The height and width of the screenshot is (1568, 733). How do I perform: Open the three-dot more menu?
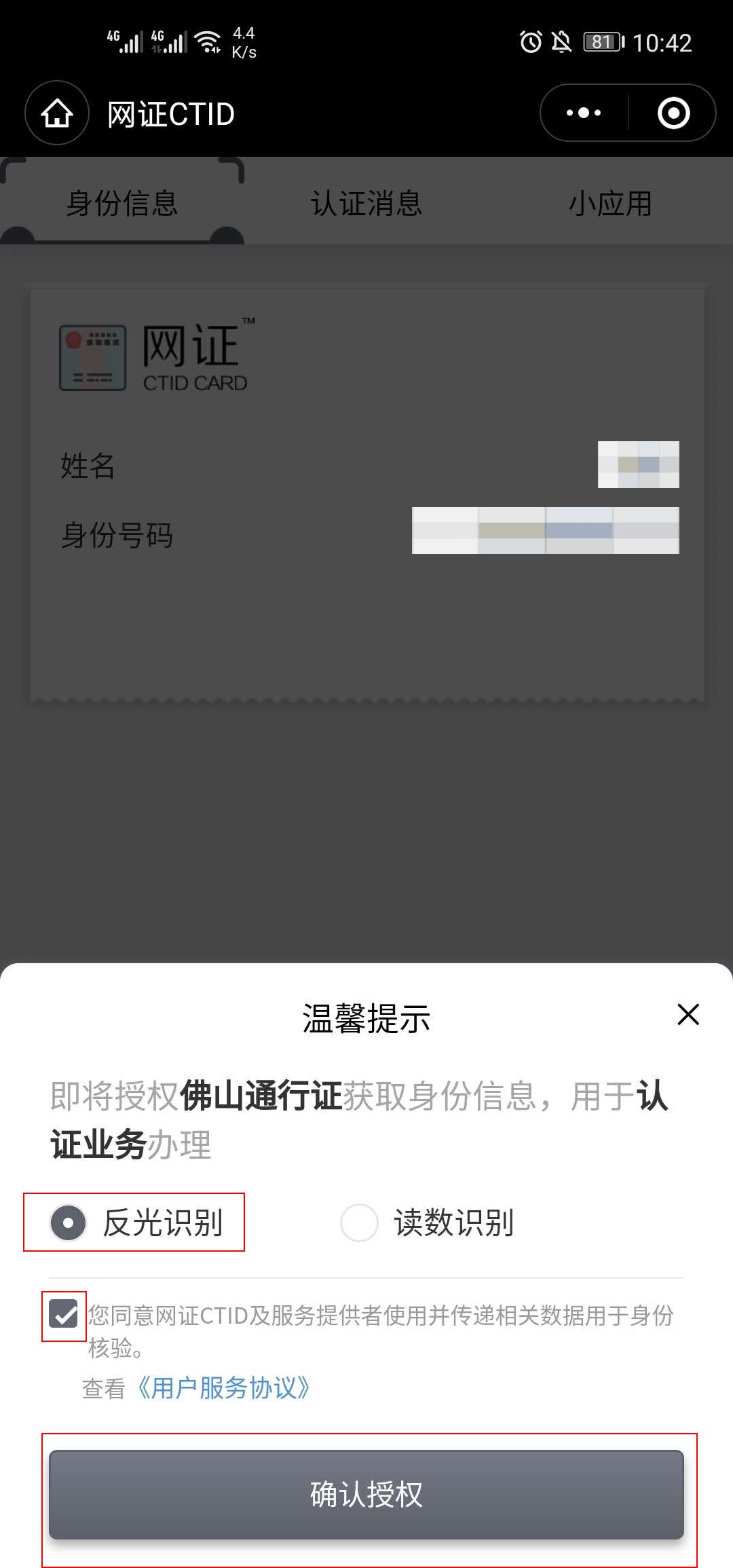point(584,113)
